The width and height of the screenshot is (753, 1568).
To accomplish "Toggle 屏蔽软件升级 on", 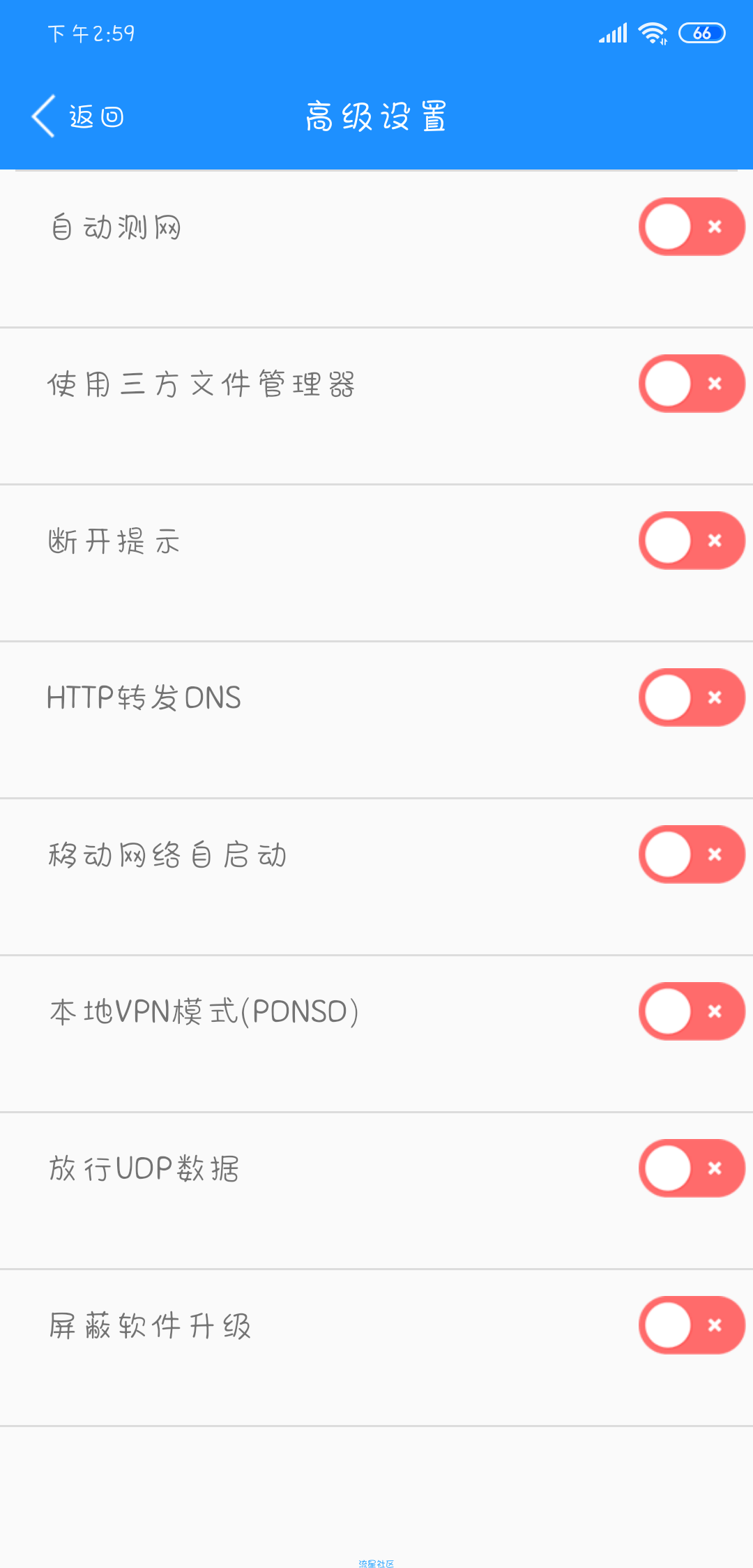I will coord(692,1325).
